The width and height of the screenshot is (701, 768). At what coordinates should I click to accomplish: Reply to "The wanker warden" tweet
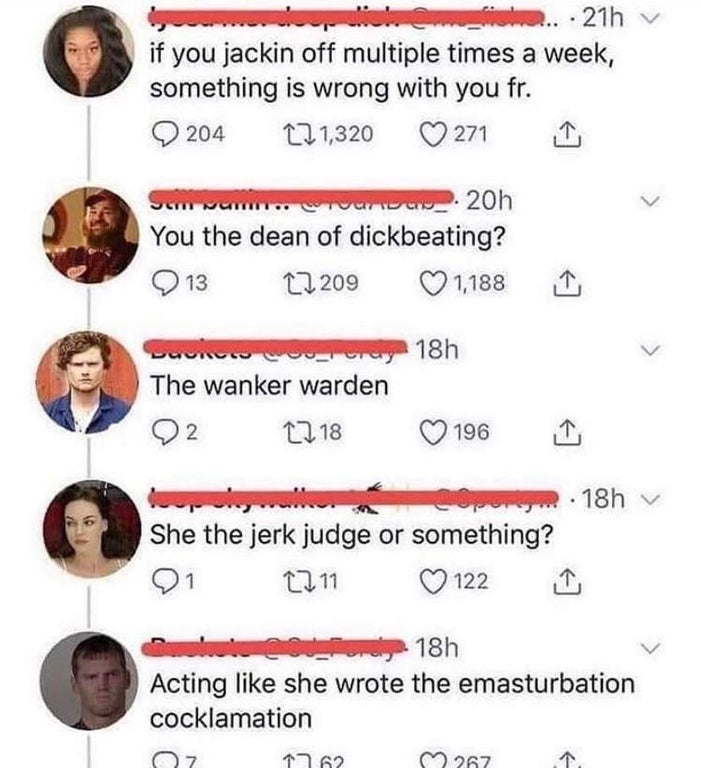point(163,431)
